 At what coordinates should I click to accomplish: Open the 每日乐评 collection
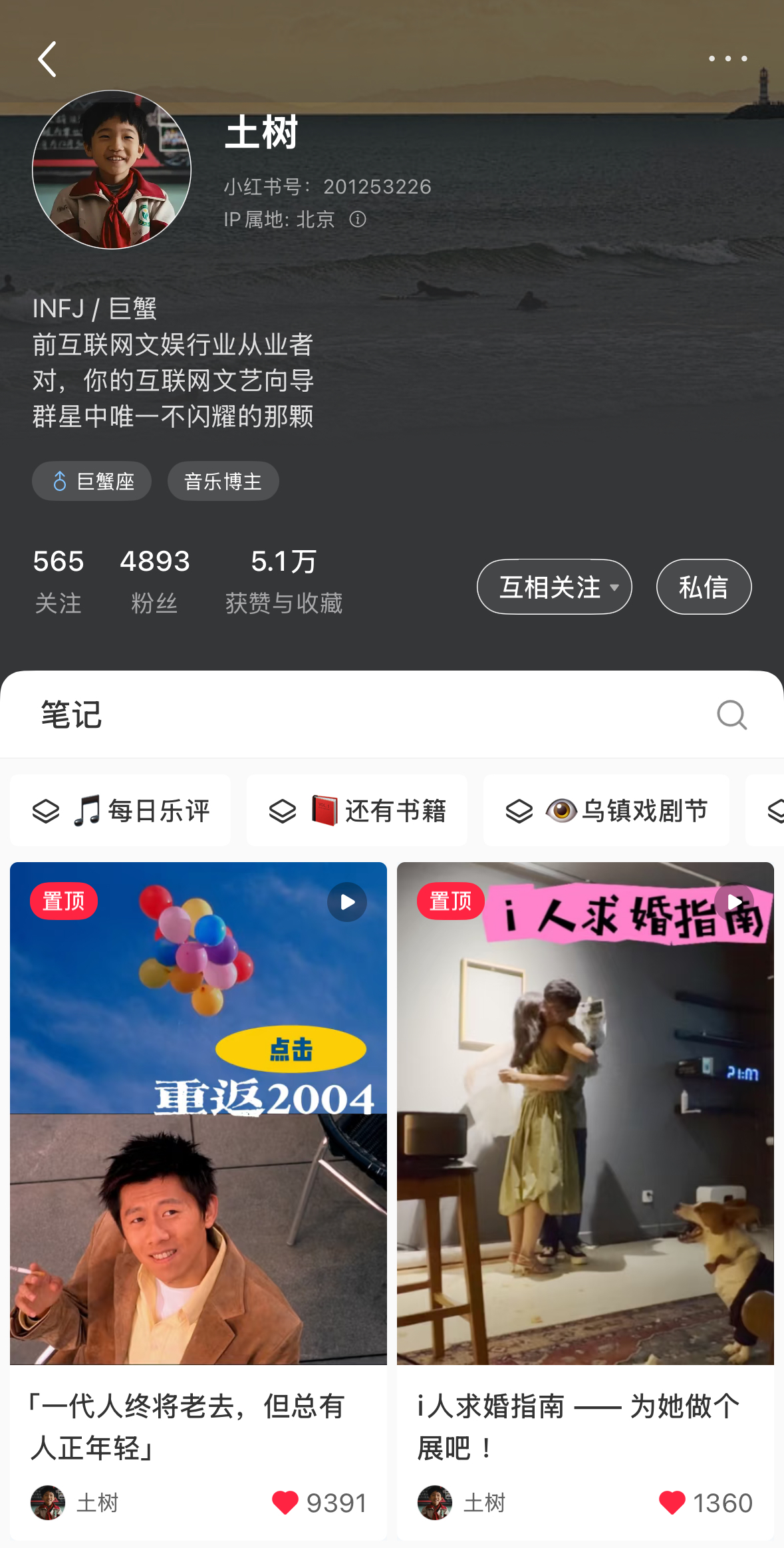pos(121,810)
